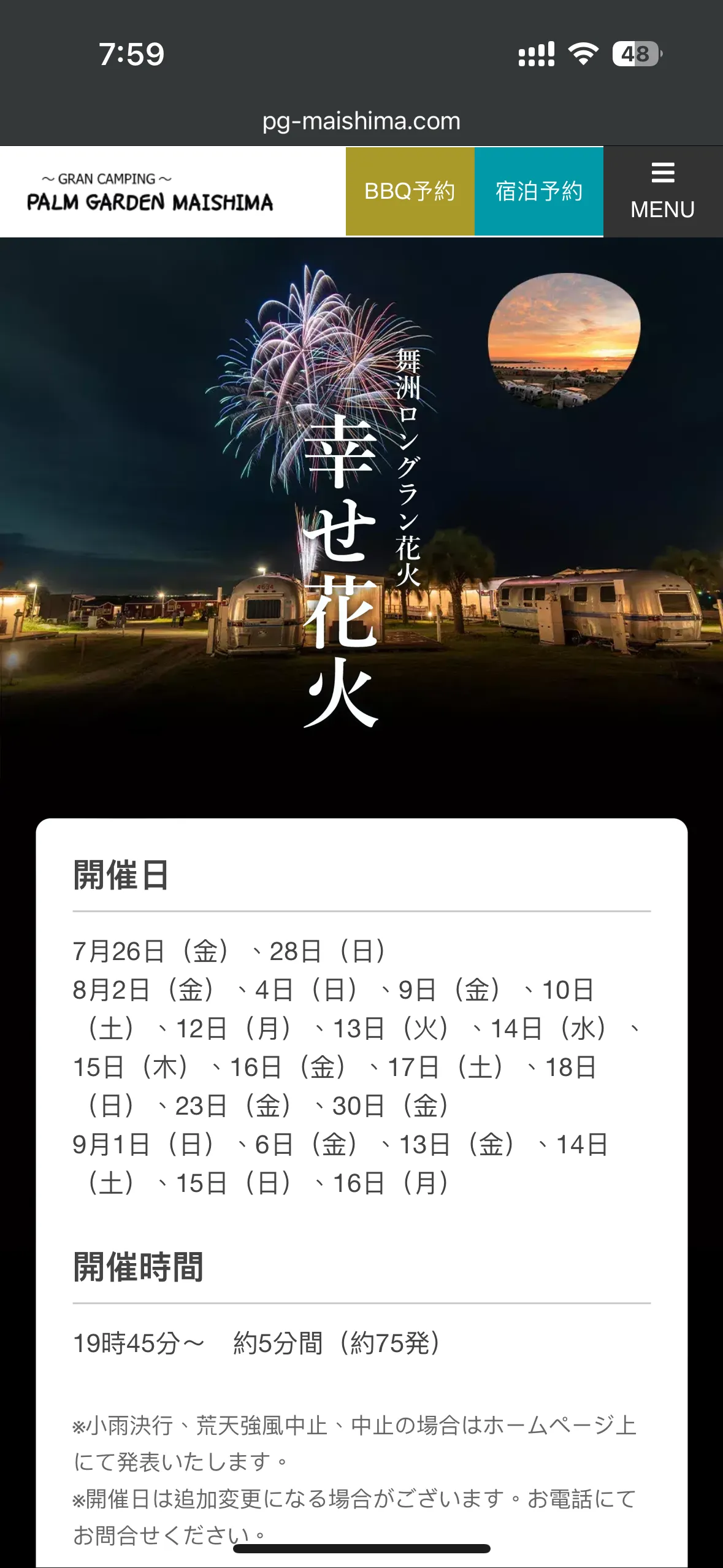Tap the 宿泊予約 lodging reservation button

coord(538,191)
